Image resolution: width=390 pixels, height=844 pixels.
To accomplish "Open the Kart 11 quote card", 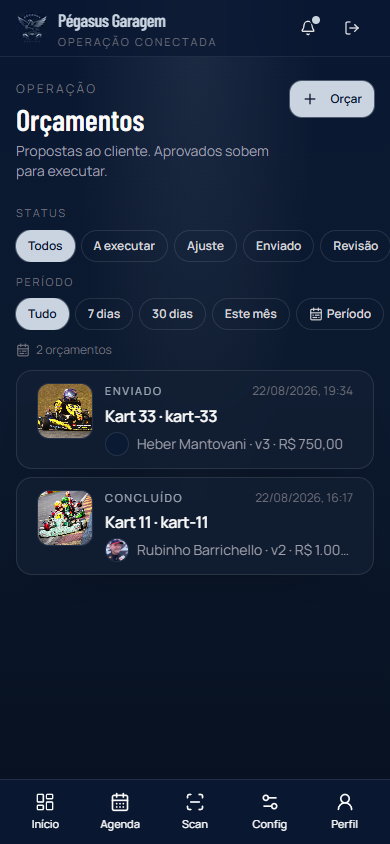I will [x=195, y=526].
